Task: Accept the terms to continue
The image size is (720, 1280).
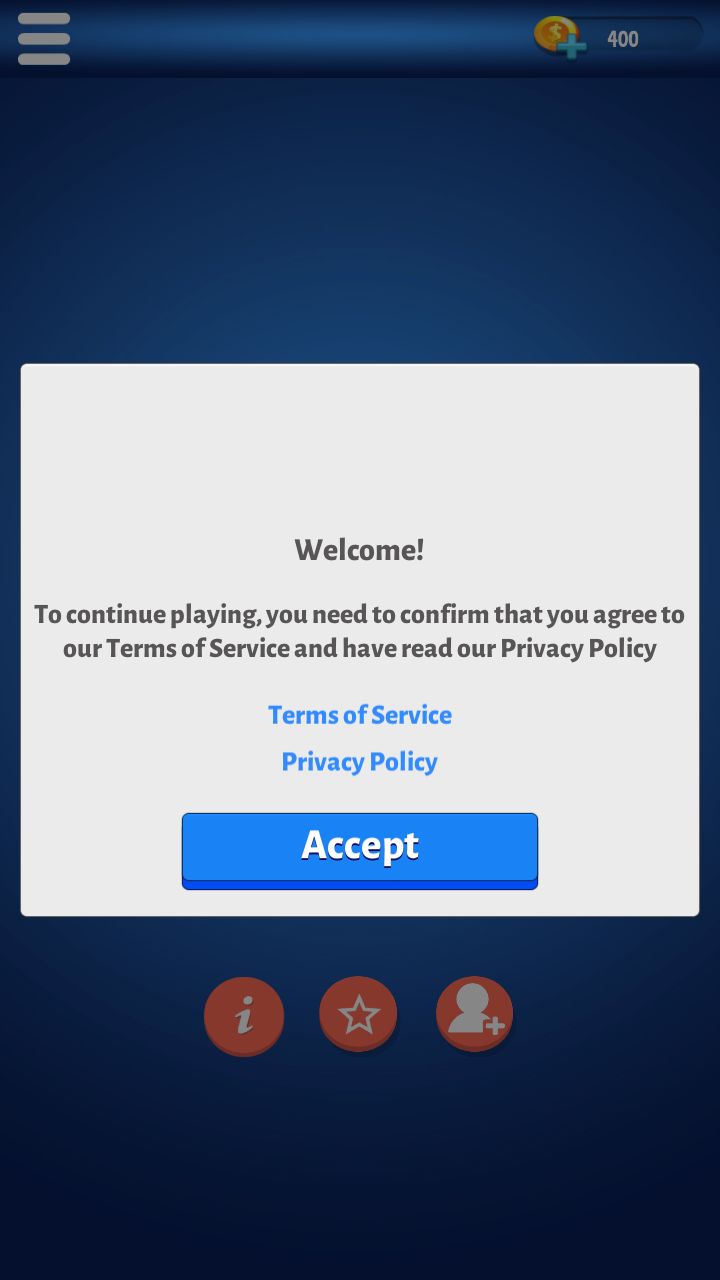Action: coord(360,848)
